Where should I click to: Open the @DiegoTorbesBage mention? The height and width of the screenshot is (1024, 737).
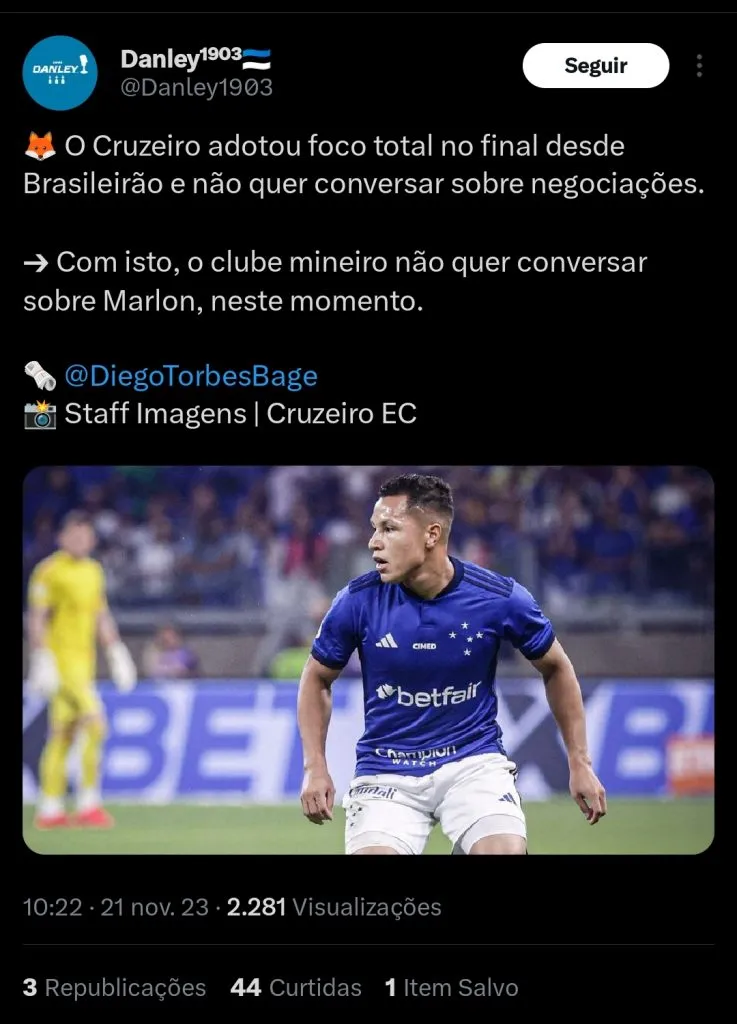[191, 376]
